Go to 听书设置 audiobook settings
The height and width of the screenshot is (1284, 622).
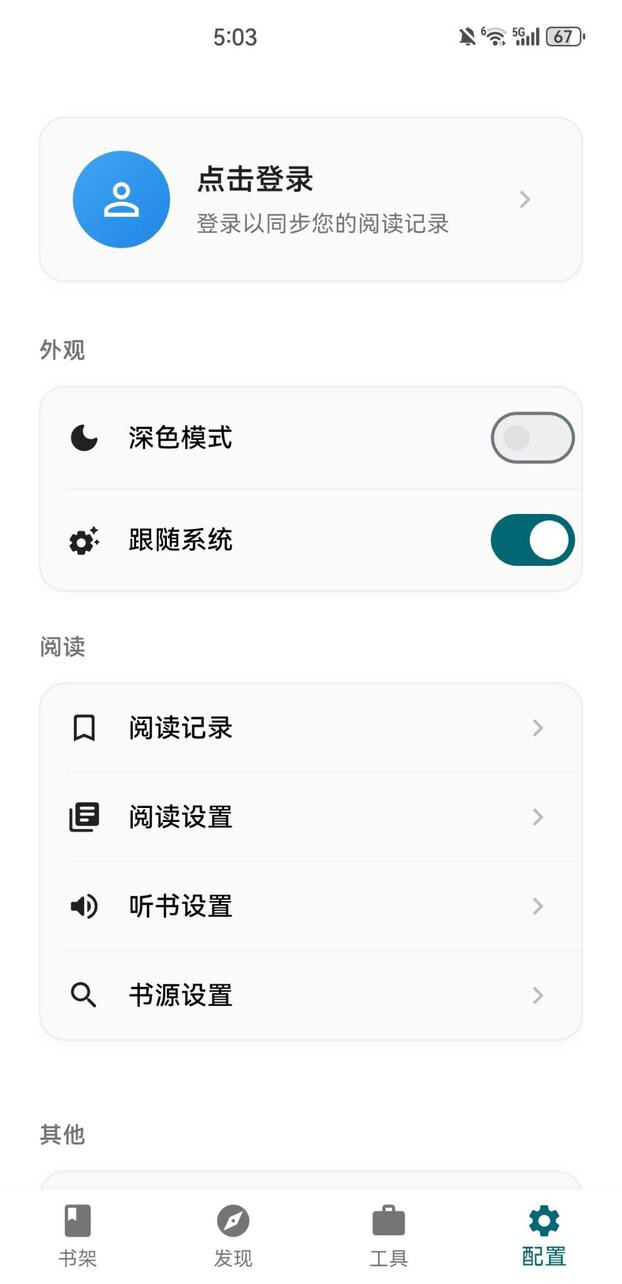point(310,906)
